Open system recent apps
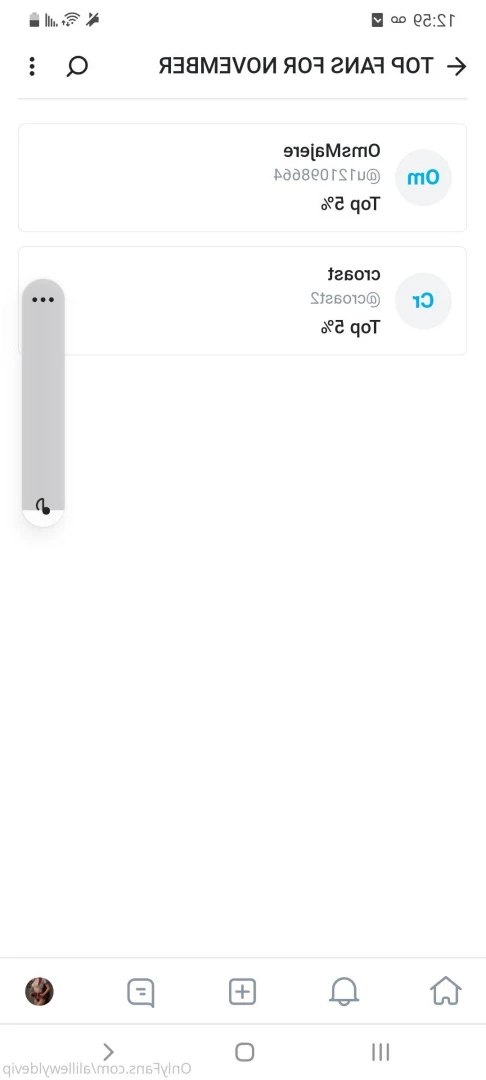 coord(381,1052)
